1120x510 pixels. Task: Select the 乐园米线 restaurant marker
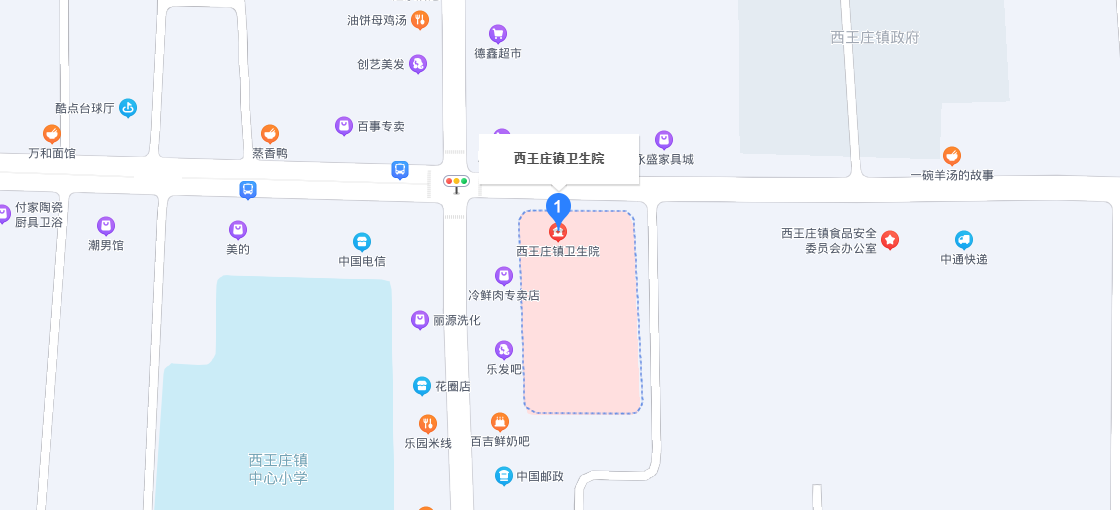428,424
